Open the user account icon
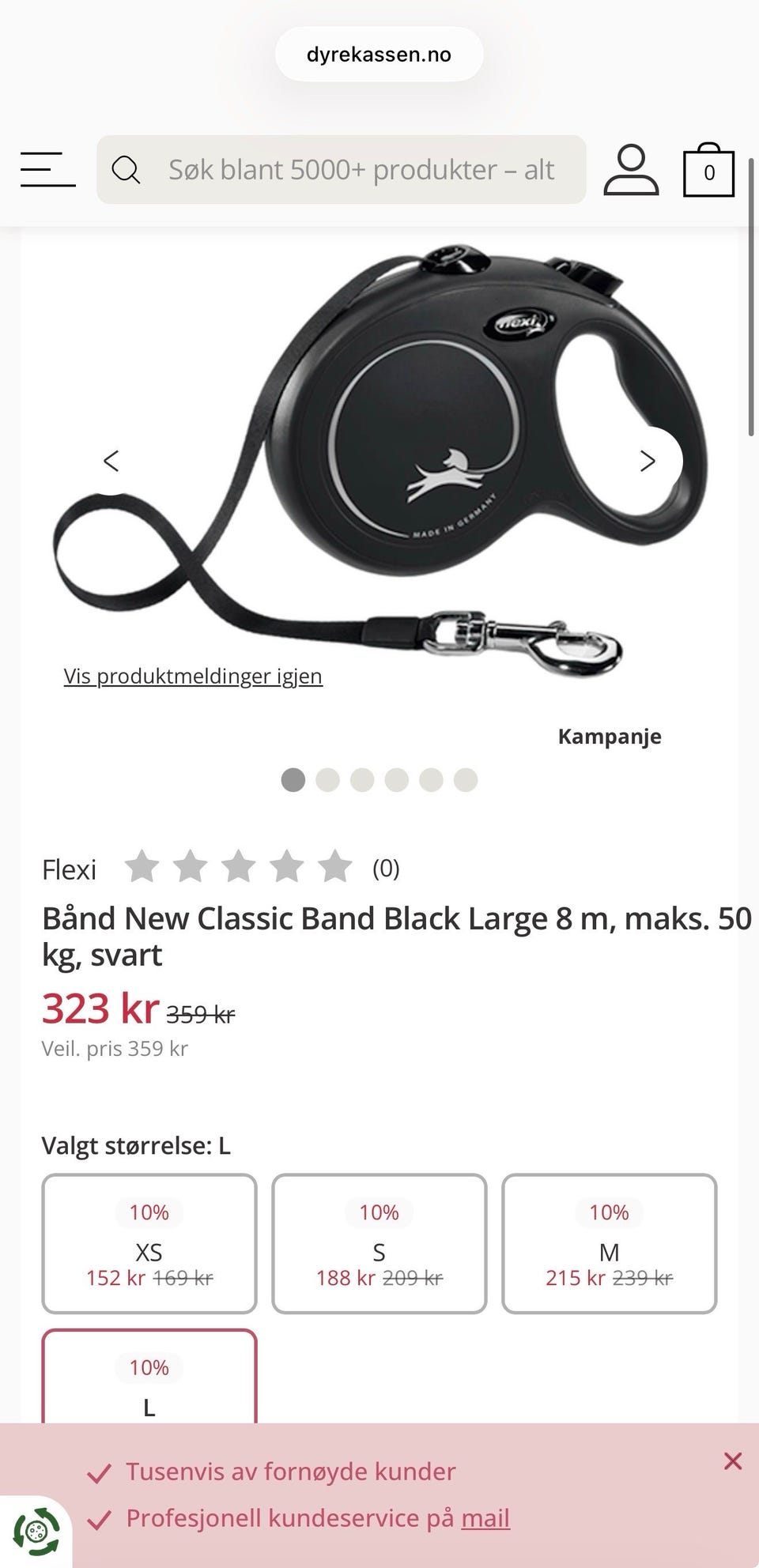The image size is (759, 1568). pyautogui.click(x=631, y=169)
